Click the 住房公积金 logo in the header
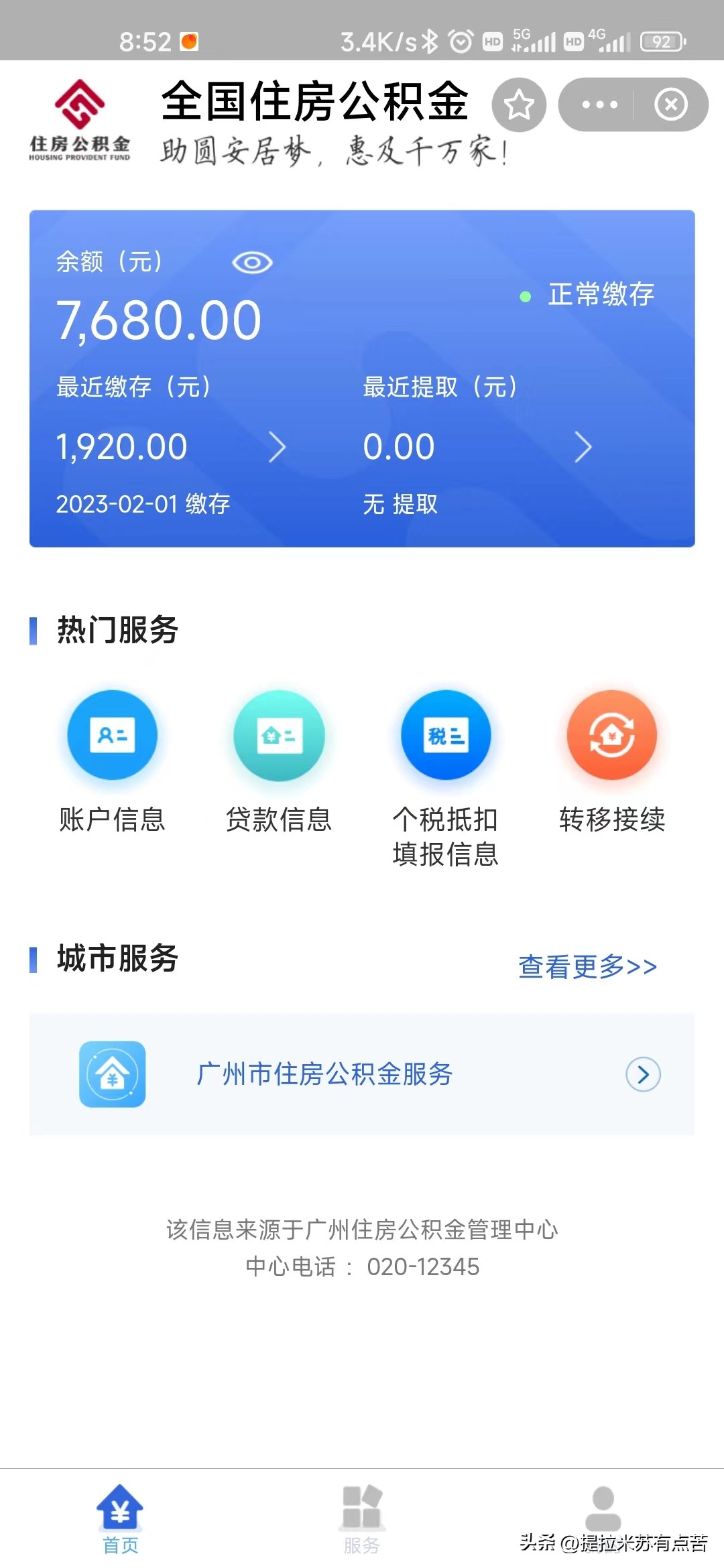Screen dimensions: 724x1568 pos(80,117)
